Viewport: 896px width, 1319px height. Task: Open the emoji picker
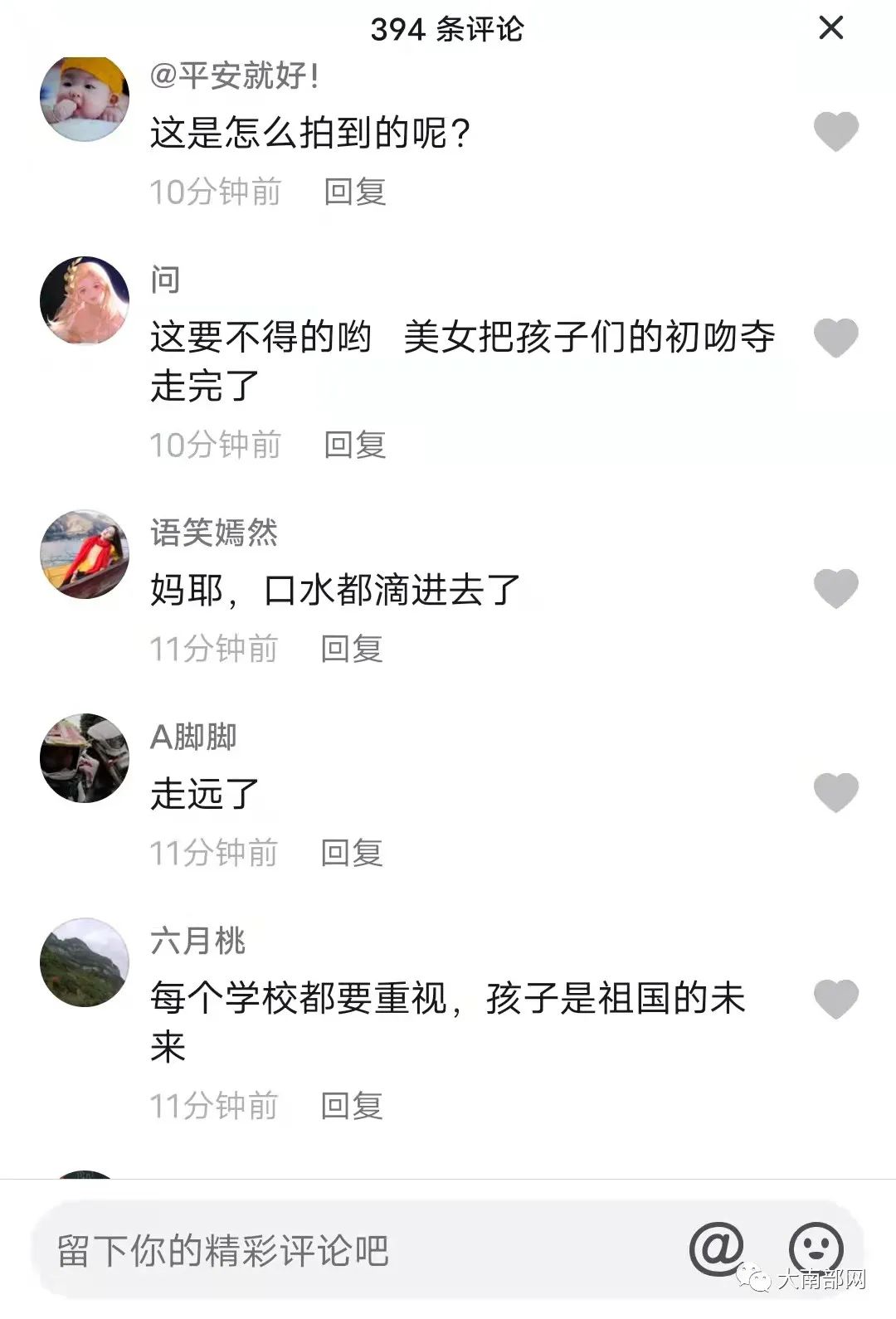[816, 1247]
